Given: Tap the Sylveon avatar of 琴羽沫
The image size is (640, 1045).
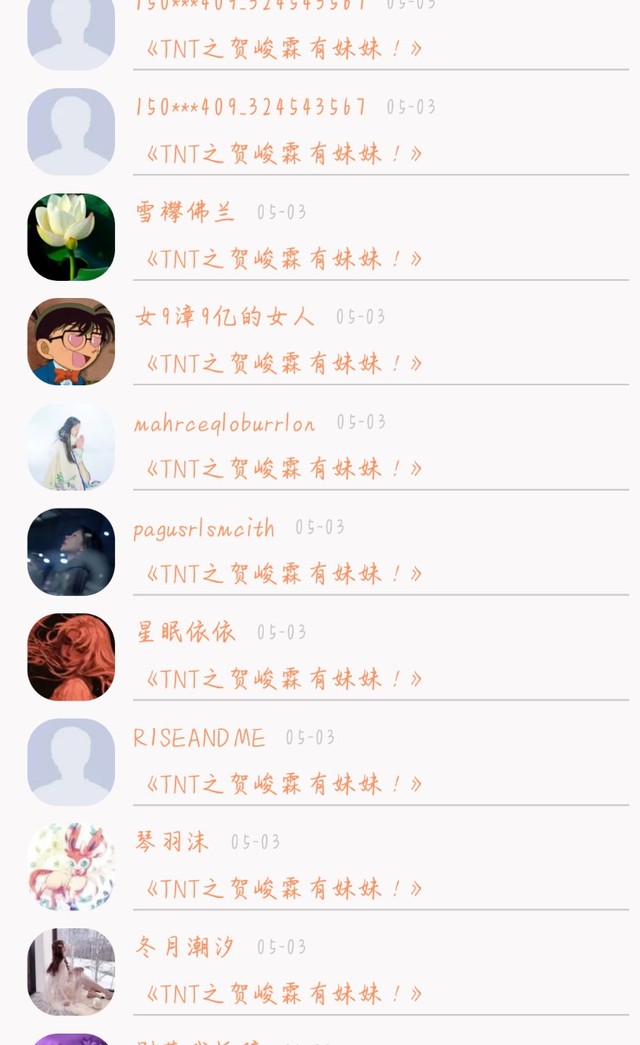Looking at the screenshot, I should tap(71, 866).
